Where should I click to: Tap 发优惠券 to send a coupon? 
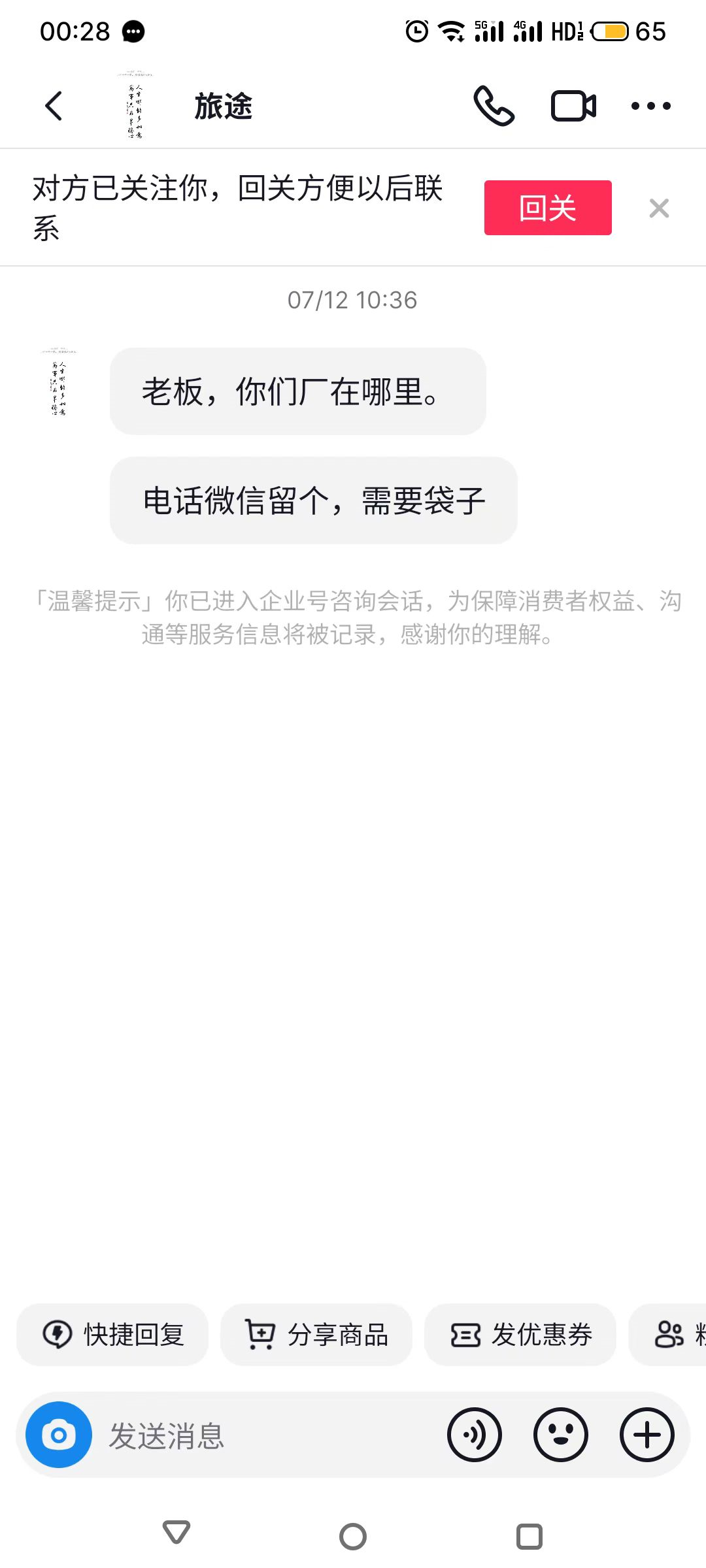click(520, 1335)
